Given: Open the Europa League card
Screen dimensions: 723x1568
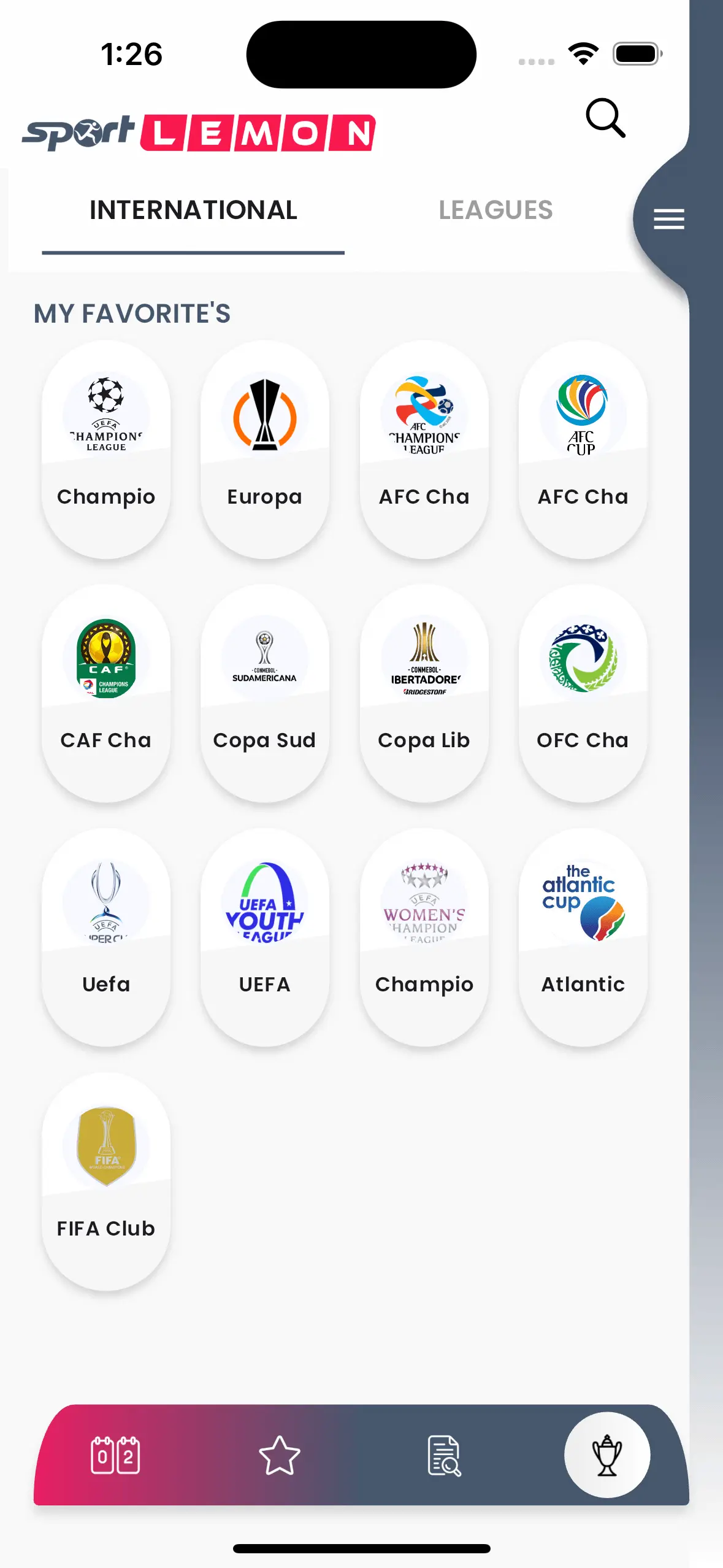Looking at the screenshot, I should coord(265,449).
